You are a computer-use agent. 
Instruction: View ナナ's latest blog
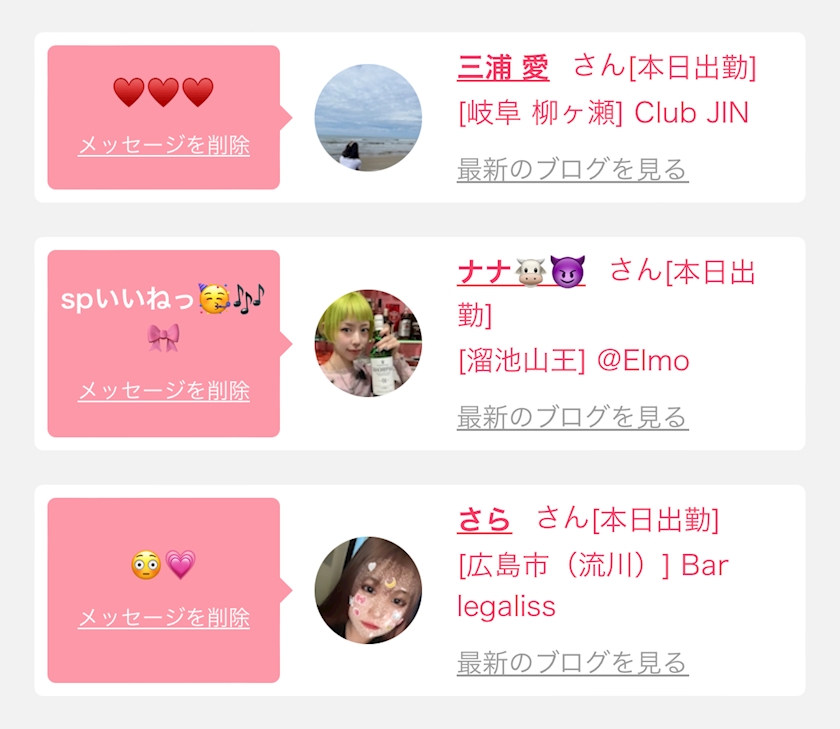point(572,416)
